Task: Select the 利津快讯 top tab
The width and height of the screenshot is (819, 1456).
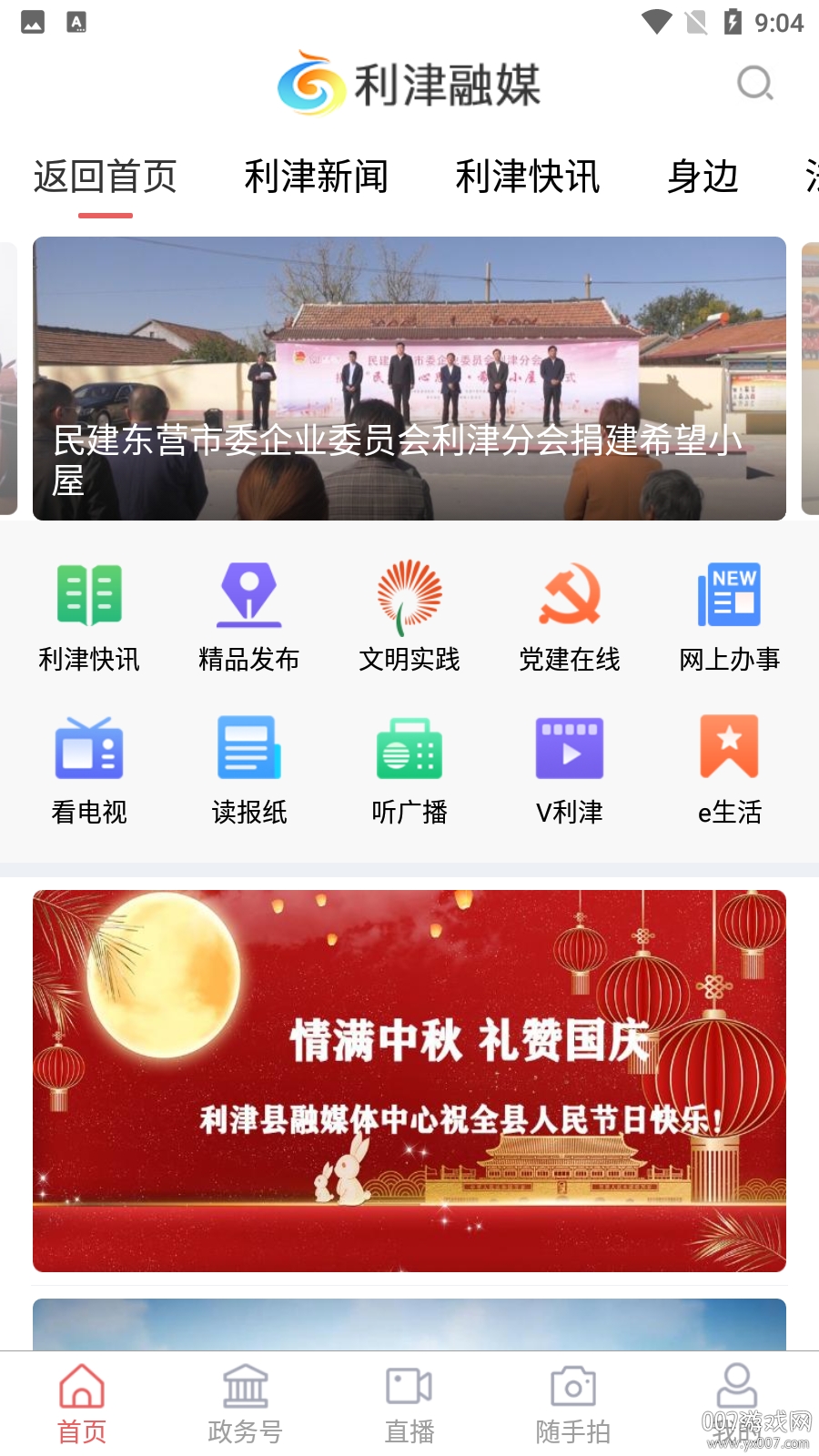Action: (x=527, y=177)
